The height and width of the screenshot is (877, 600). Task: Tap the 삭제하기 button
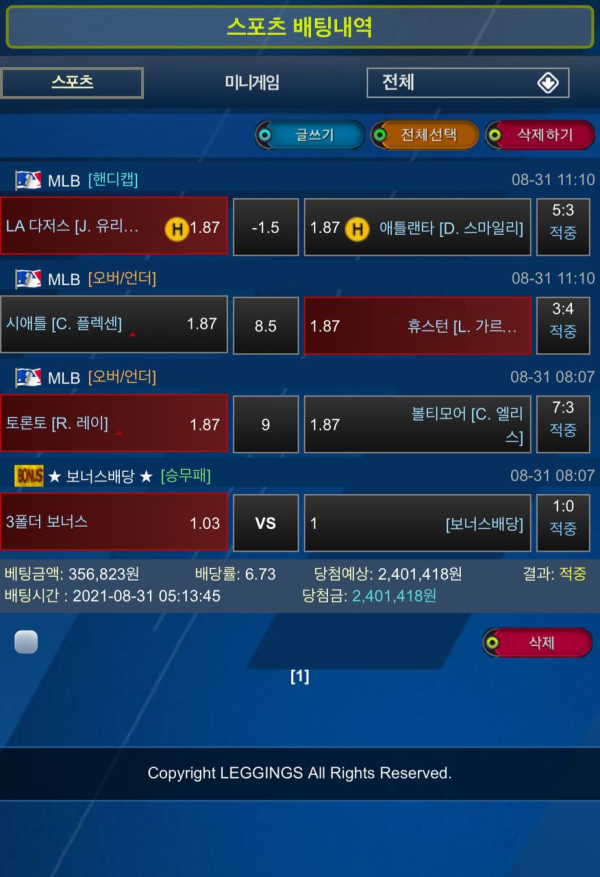click(539, 135)
